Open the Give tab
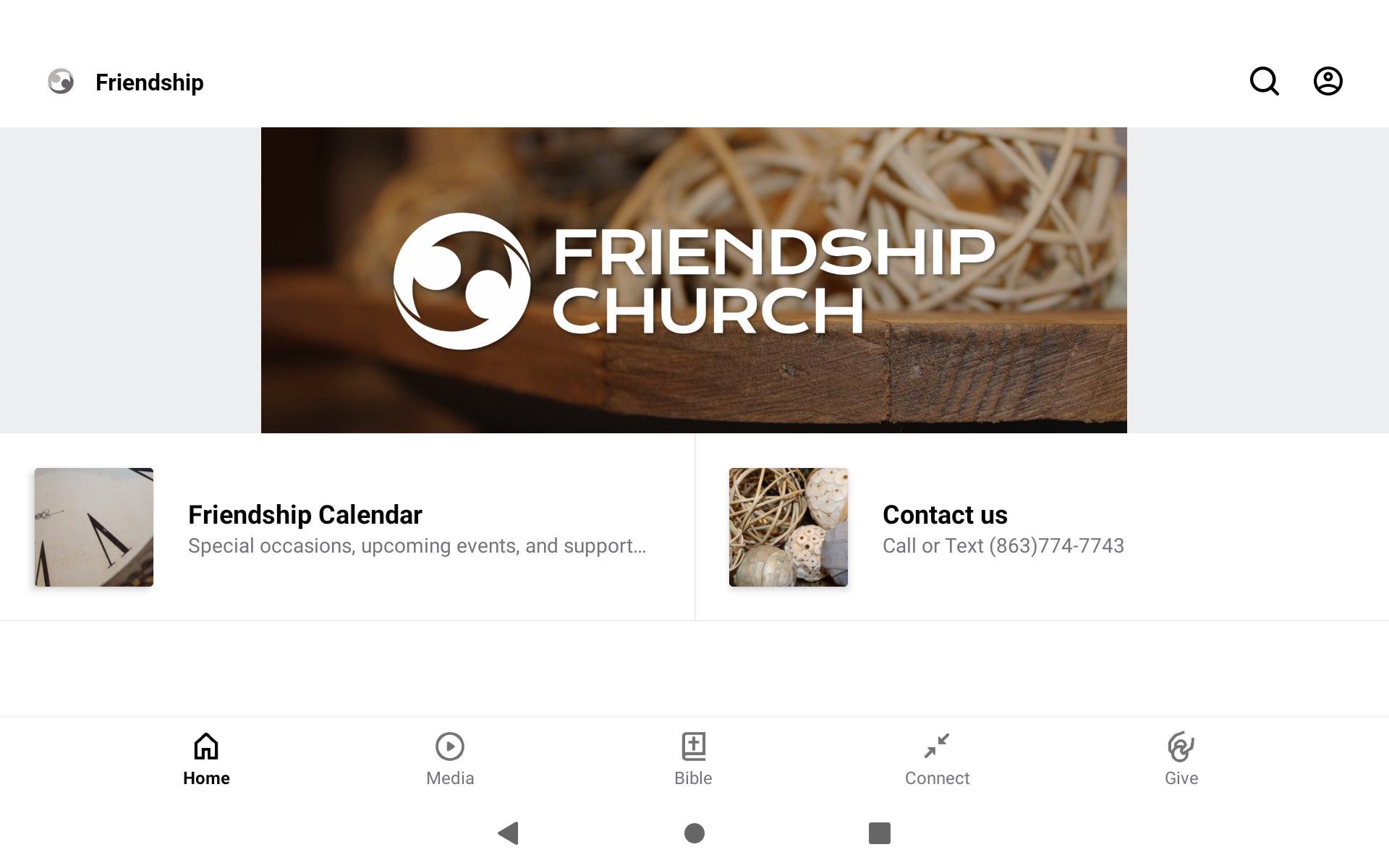The width and height of the screenshot is (1389, 868). coord(1181,759)
